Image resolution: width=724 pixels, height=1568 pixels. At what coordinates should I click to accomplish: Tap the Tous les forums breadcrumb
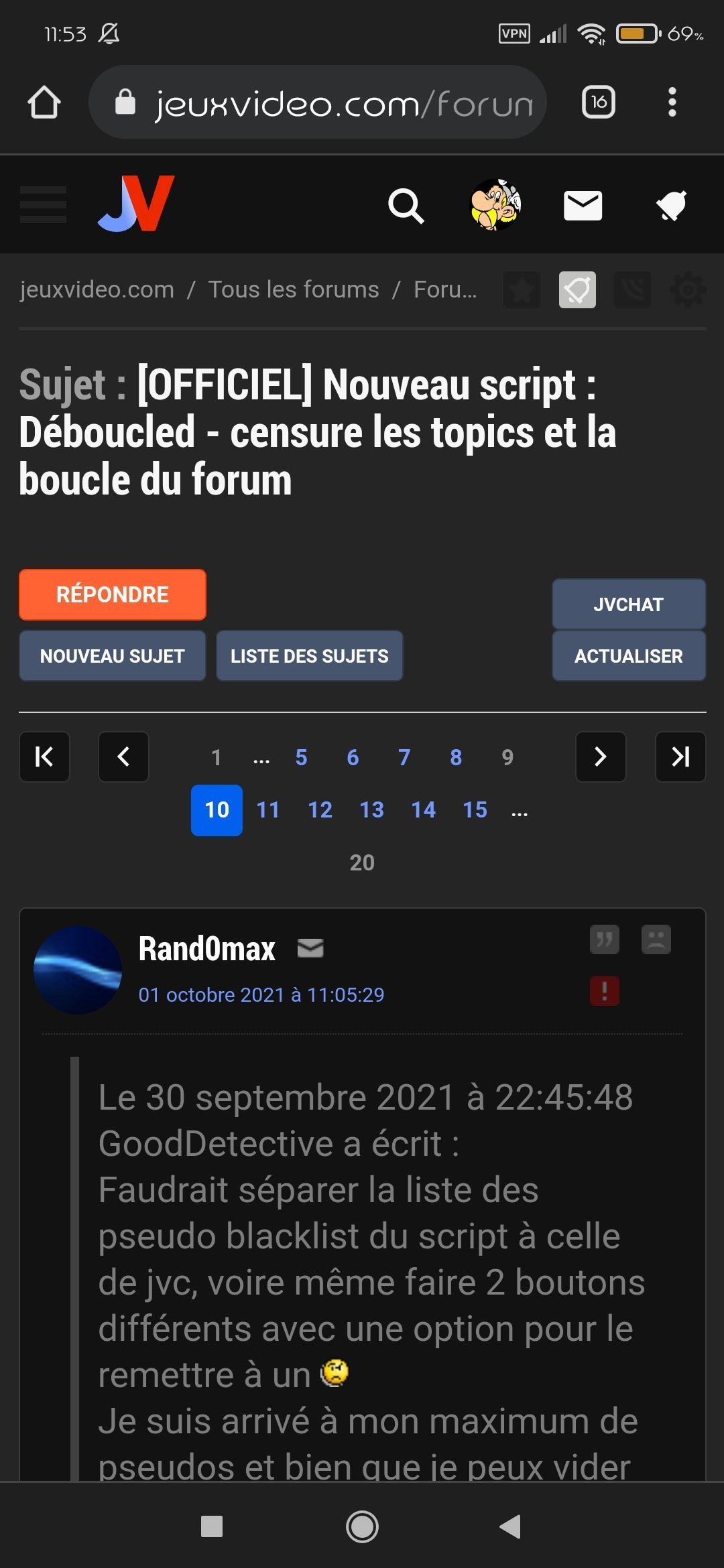coord(294,289)
